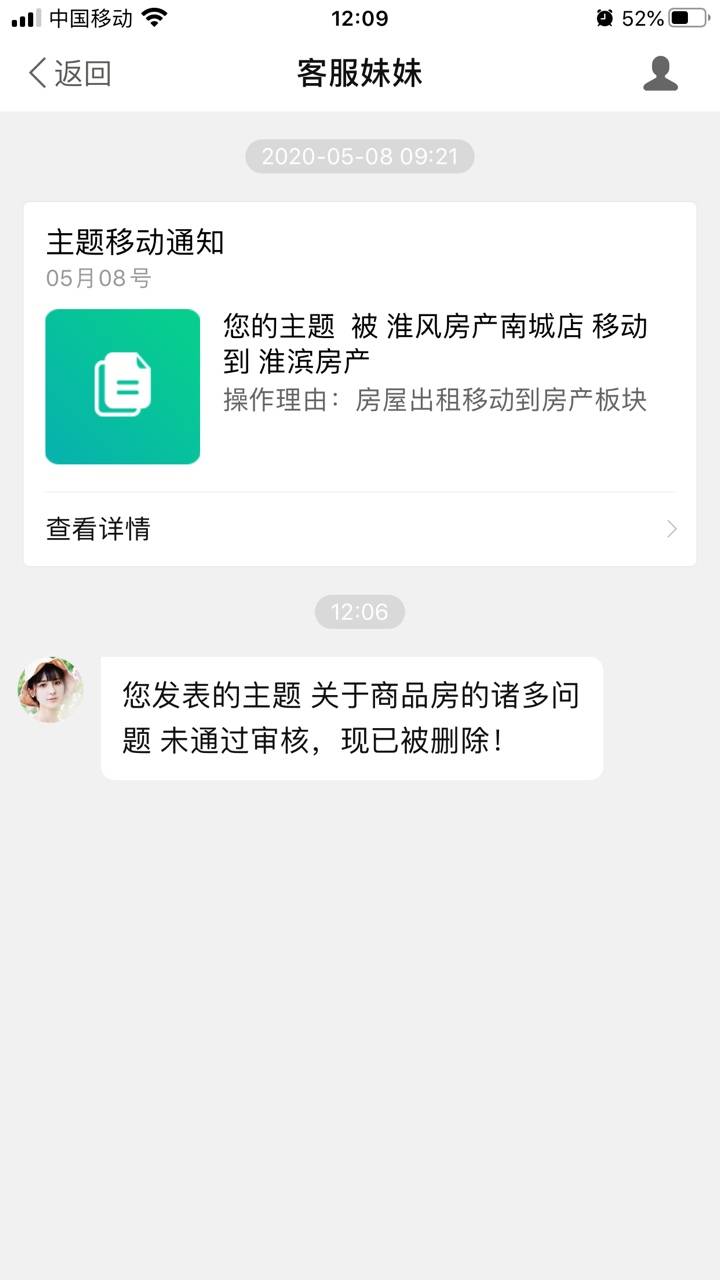Screen dimensions: 720x1280
Task: Tap 客服妹妹's avatar beside the message
Action: [50, 690]
